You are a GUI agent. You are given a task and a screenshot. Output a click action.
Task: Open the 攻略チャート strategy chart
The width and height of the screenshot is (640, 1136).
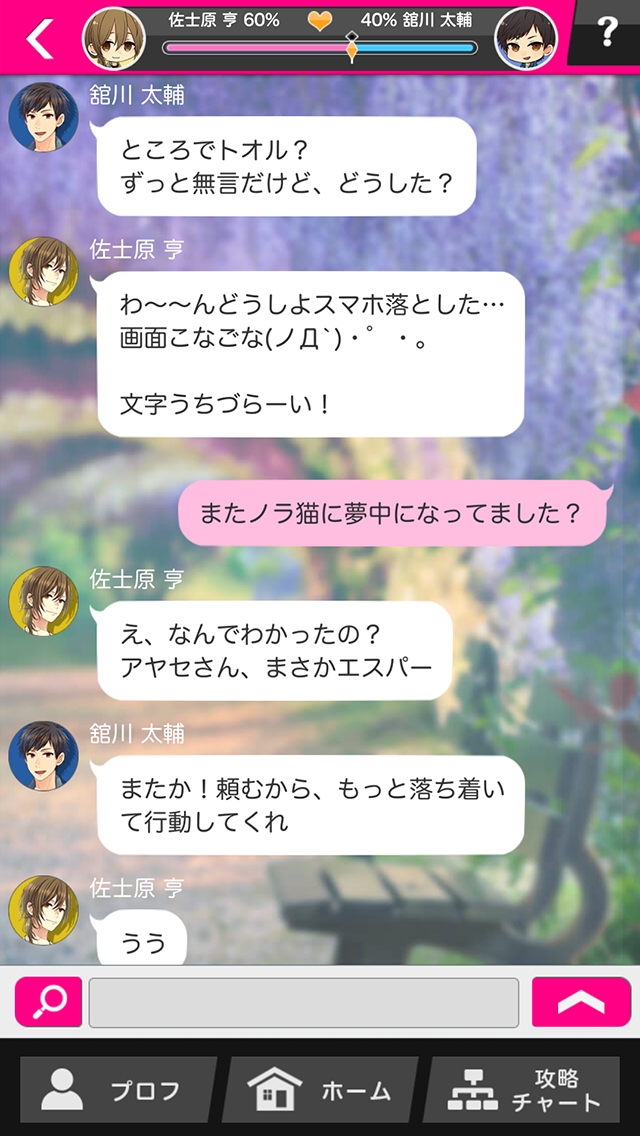tap(528, 1090)
